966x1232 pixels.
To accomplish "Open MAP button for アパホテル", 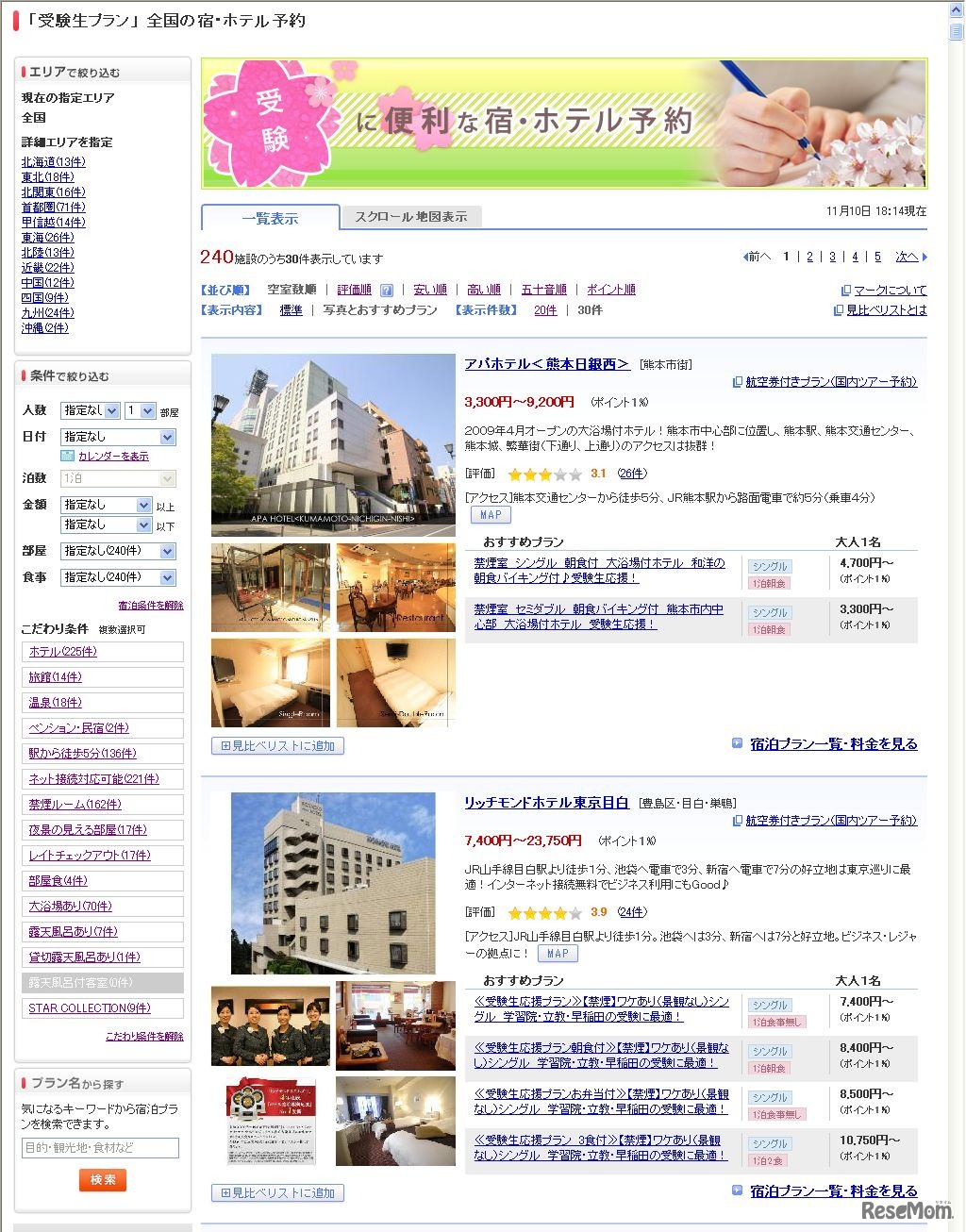I will tap(491, 515).
